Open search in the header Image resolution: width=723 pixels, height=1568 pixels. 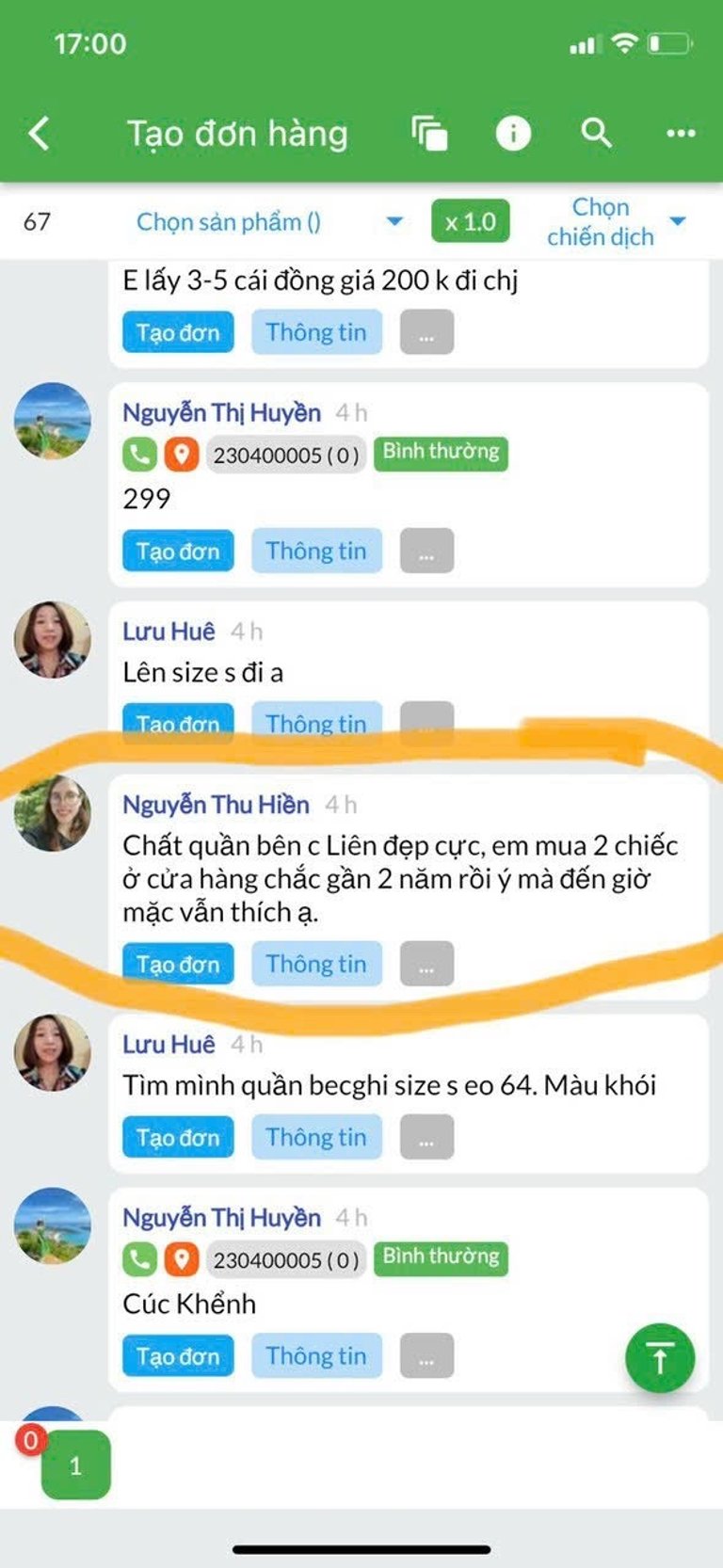[596, 134]
